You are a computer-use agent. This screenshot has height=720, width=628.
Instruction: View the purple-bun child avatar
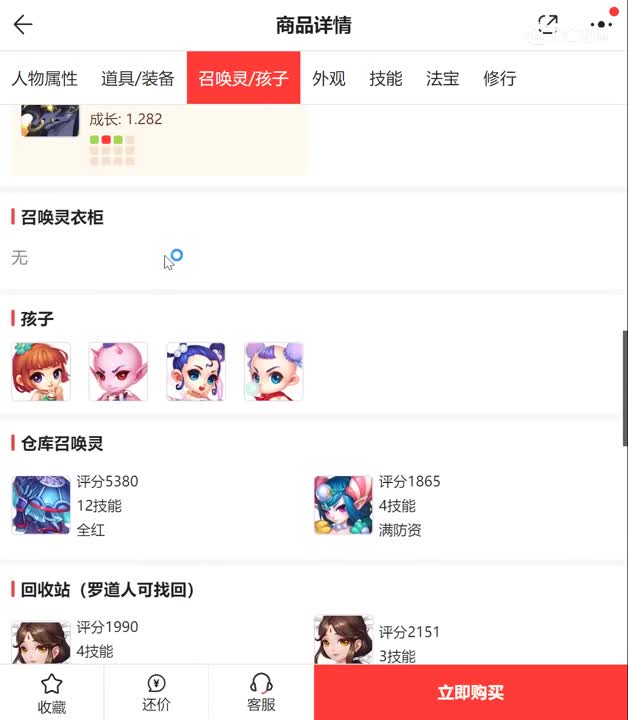pyautogui.click(x=273, y=372)
